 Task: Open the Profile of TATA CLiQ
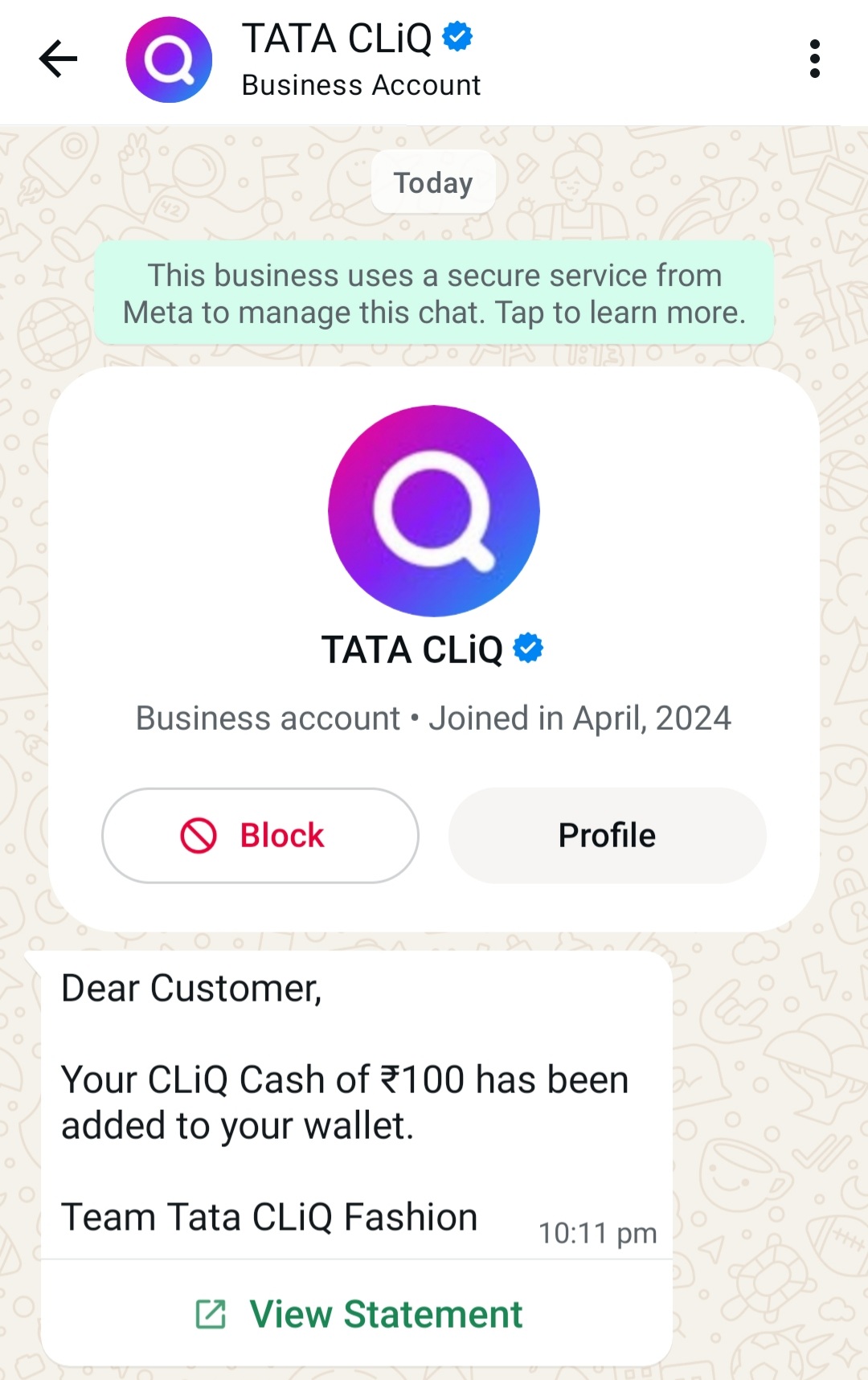tap(607, 835)
